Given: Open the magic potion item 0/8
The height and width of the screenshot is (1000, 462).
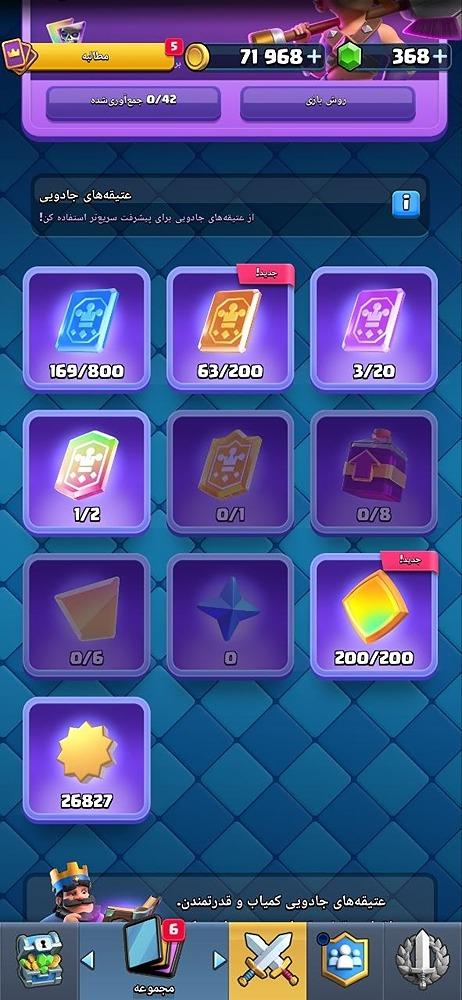Looking at the screenshot, I should 374,472.
